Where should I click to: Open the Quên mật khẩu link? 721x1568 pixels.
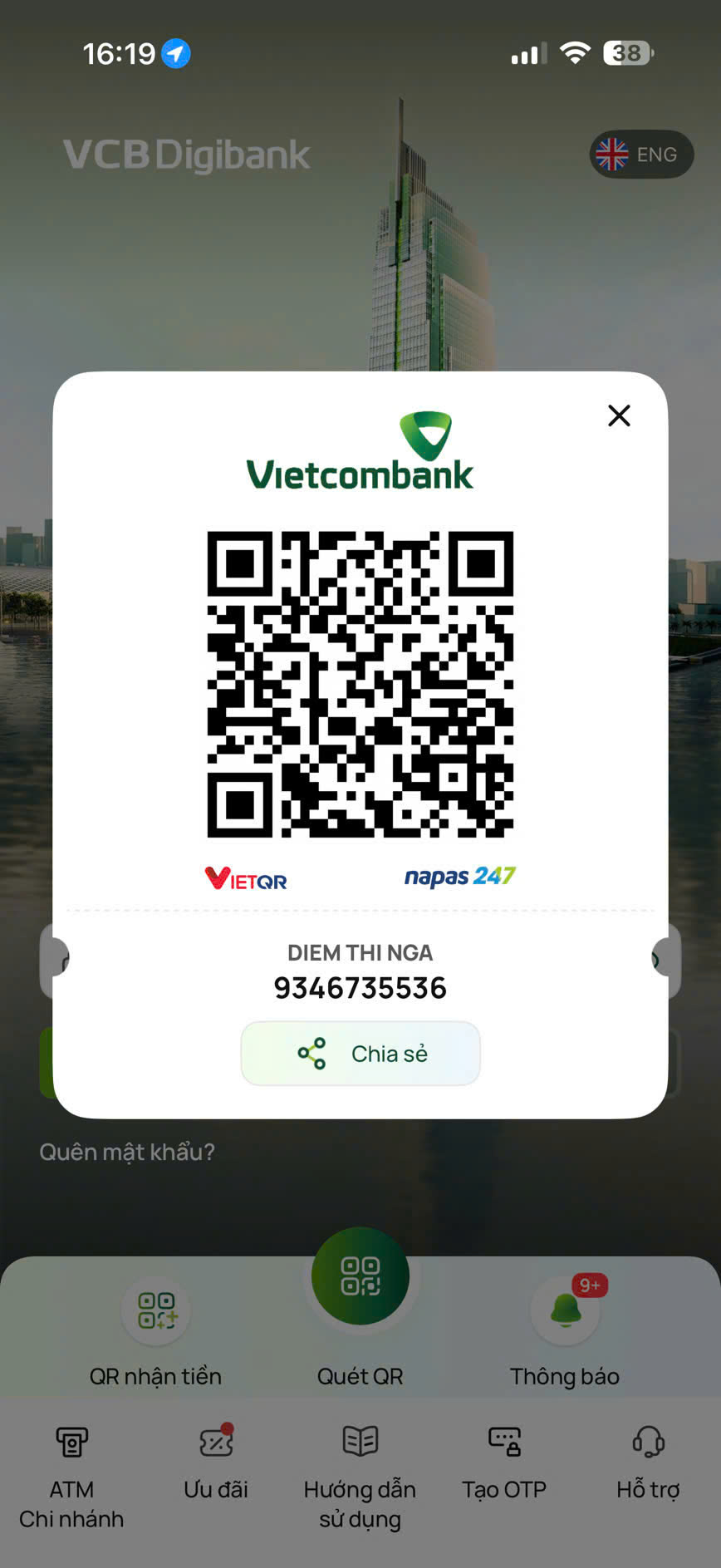coord(127,1152)
